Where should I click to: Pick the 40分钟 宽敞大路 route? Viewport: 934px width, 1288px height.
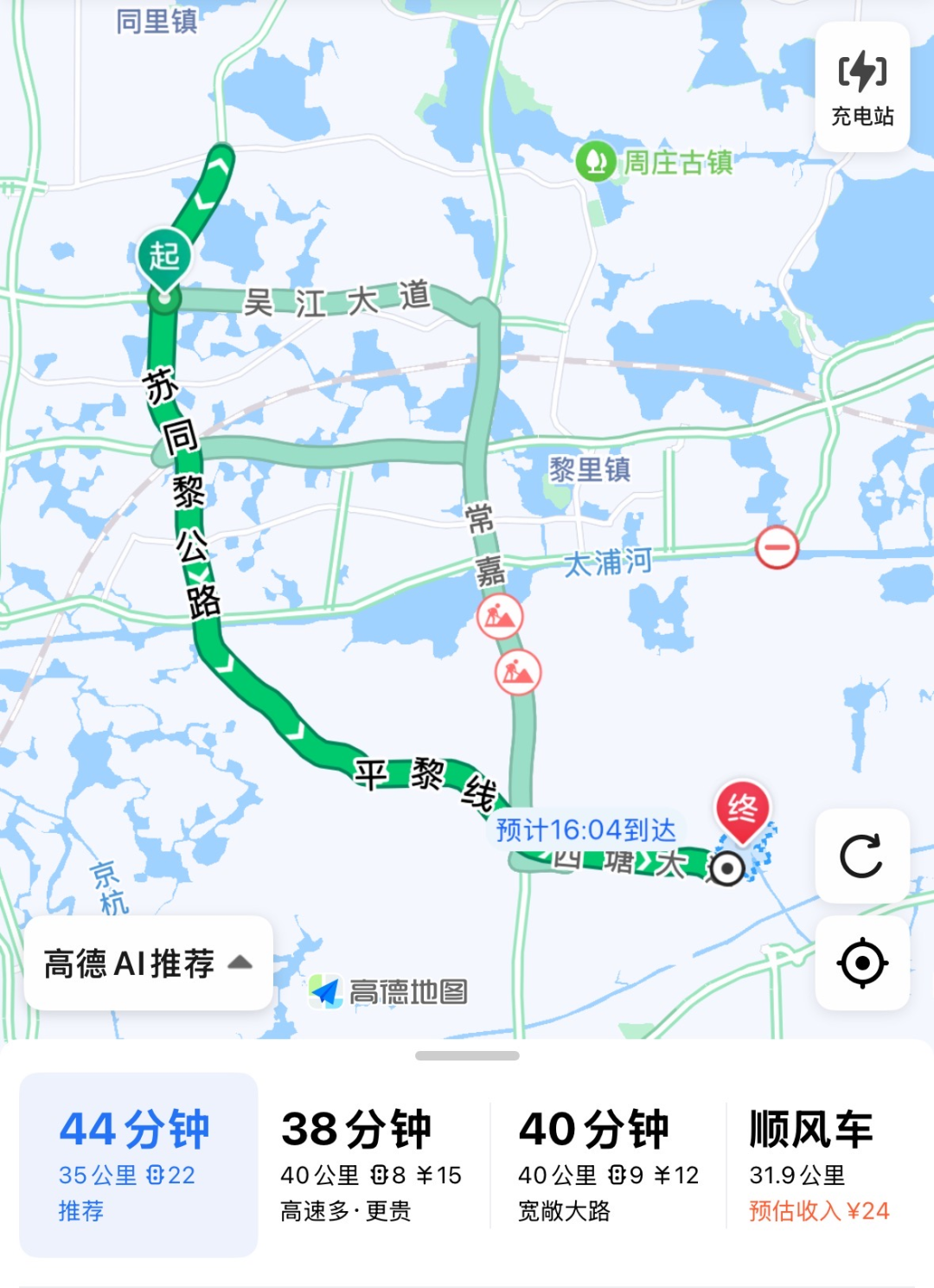(x=608, y=1164)
